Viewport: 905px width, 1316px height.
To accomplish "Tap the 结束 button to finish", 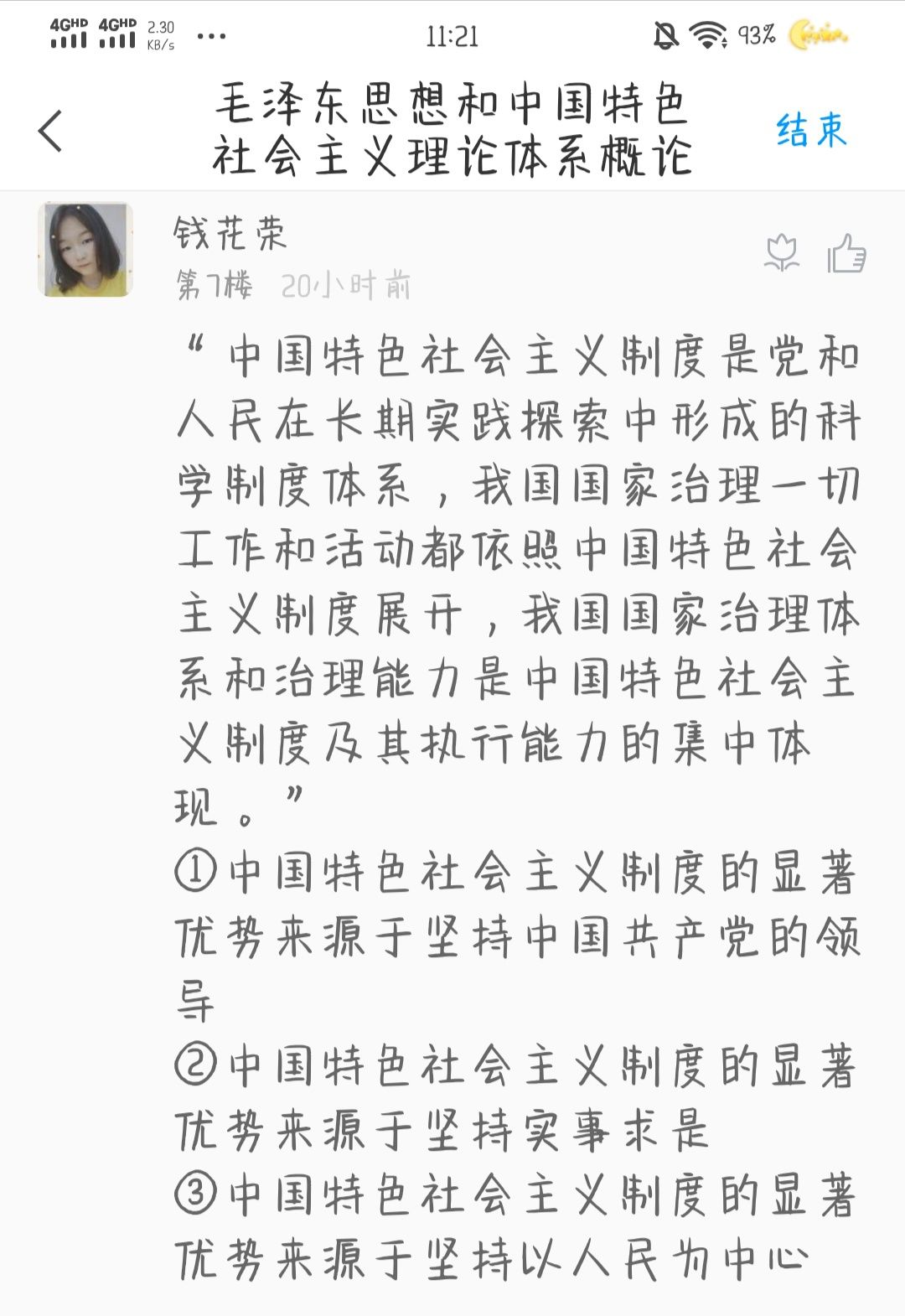I will click(x=810, y=130).
